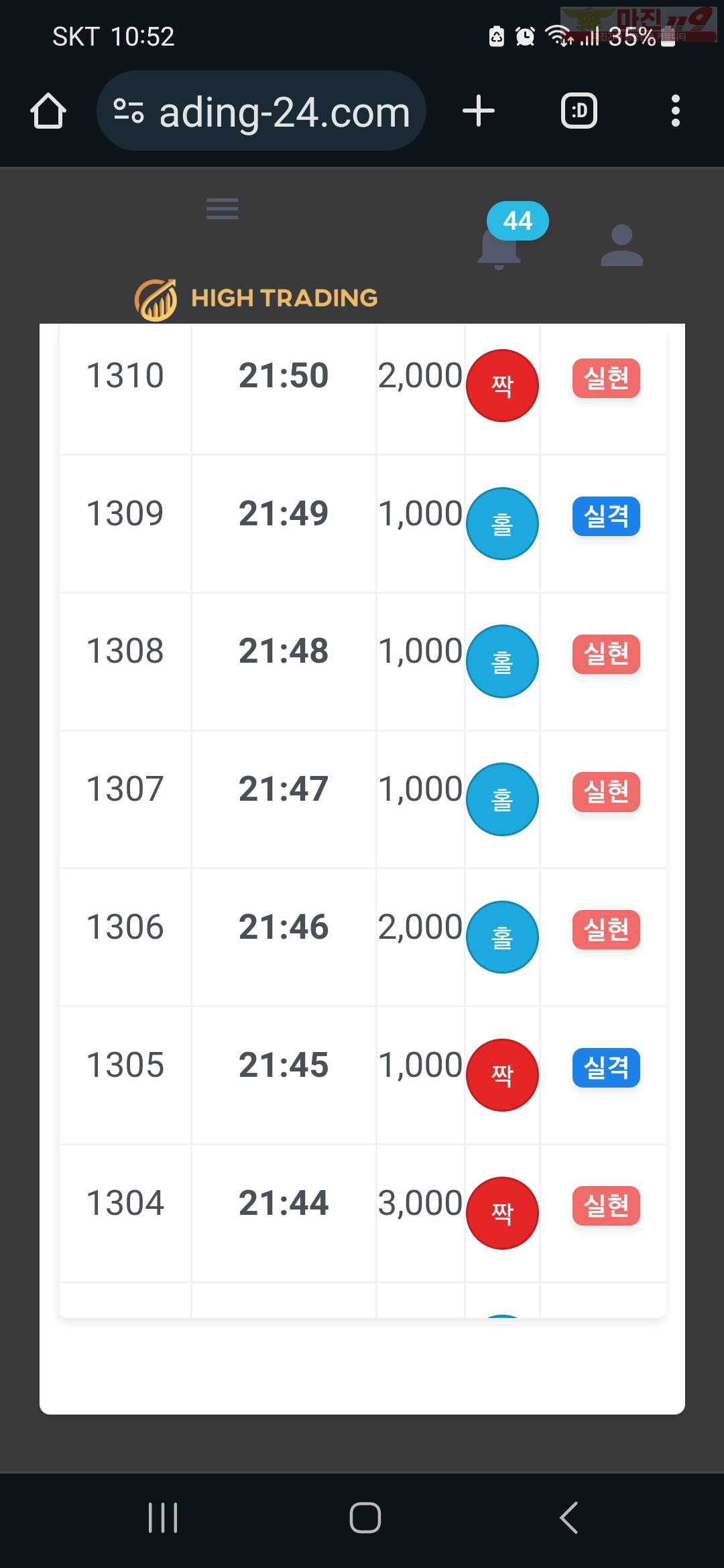
Task: Open a new browser tab
Action: click(x=479, y=111)
